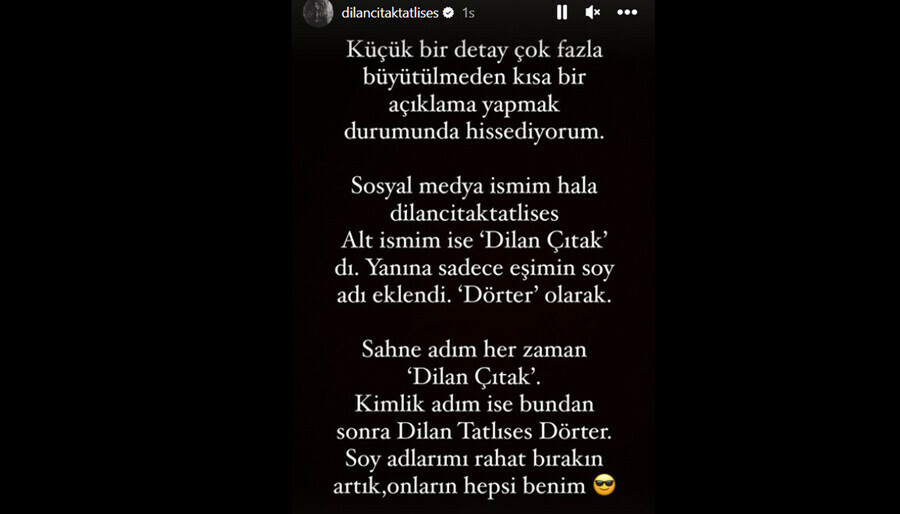Pause the story playback
Image resolution: width=900 pixels, height=514 pixels.
pos(562,12)
